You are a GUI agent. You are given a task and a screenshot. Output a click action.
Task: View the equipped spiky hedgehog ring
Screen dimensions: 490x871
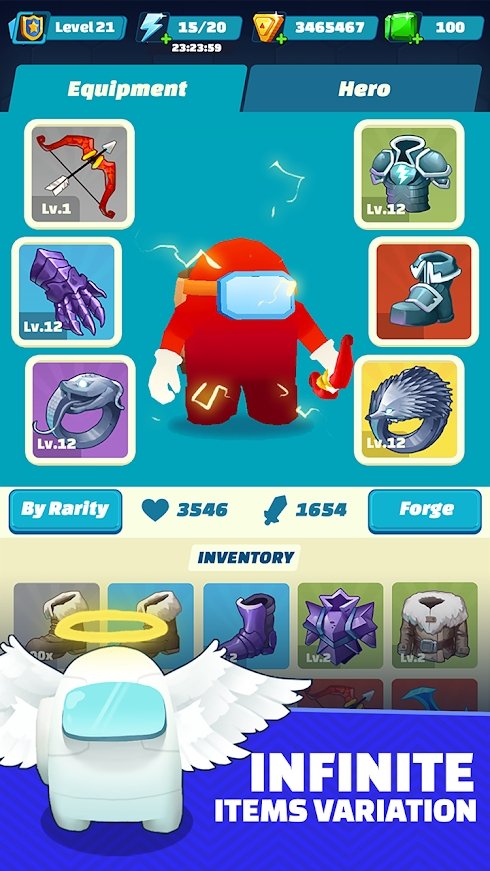click(409, 410)
